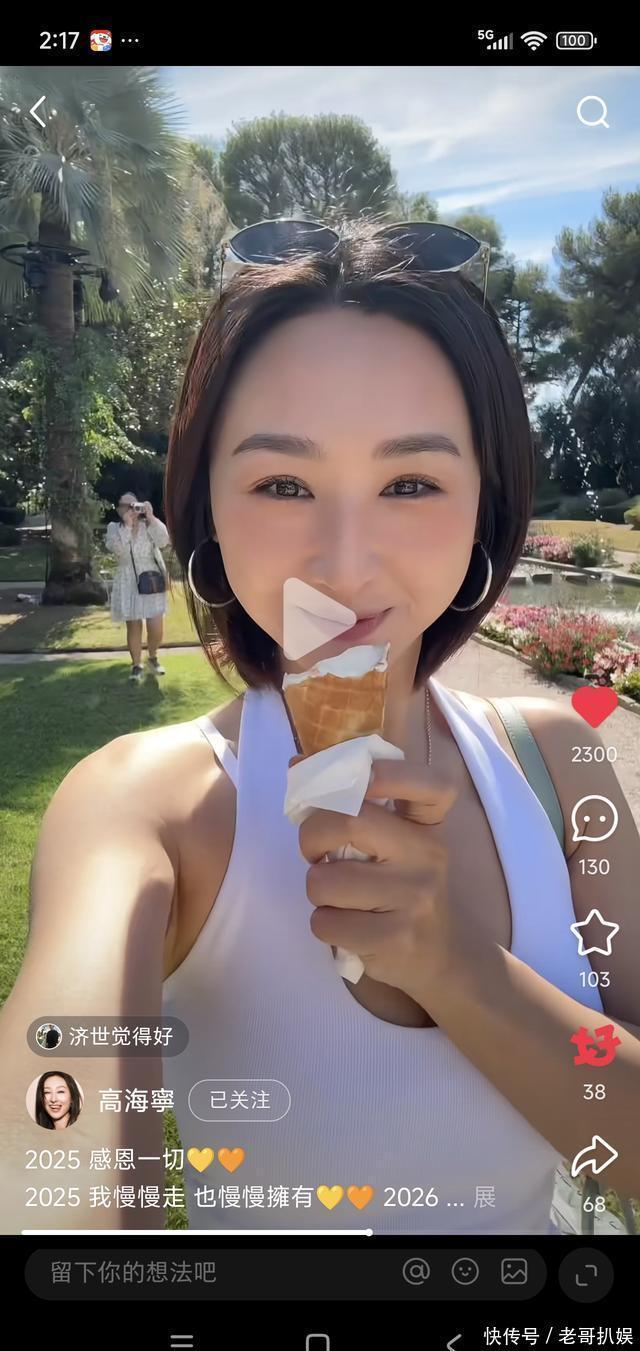
Task: Attach an image to the comment
Action: (514, 1271)
